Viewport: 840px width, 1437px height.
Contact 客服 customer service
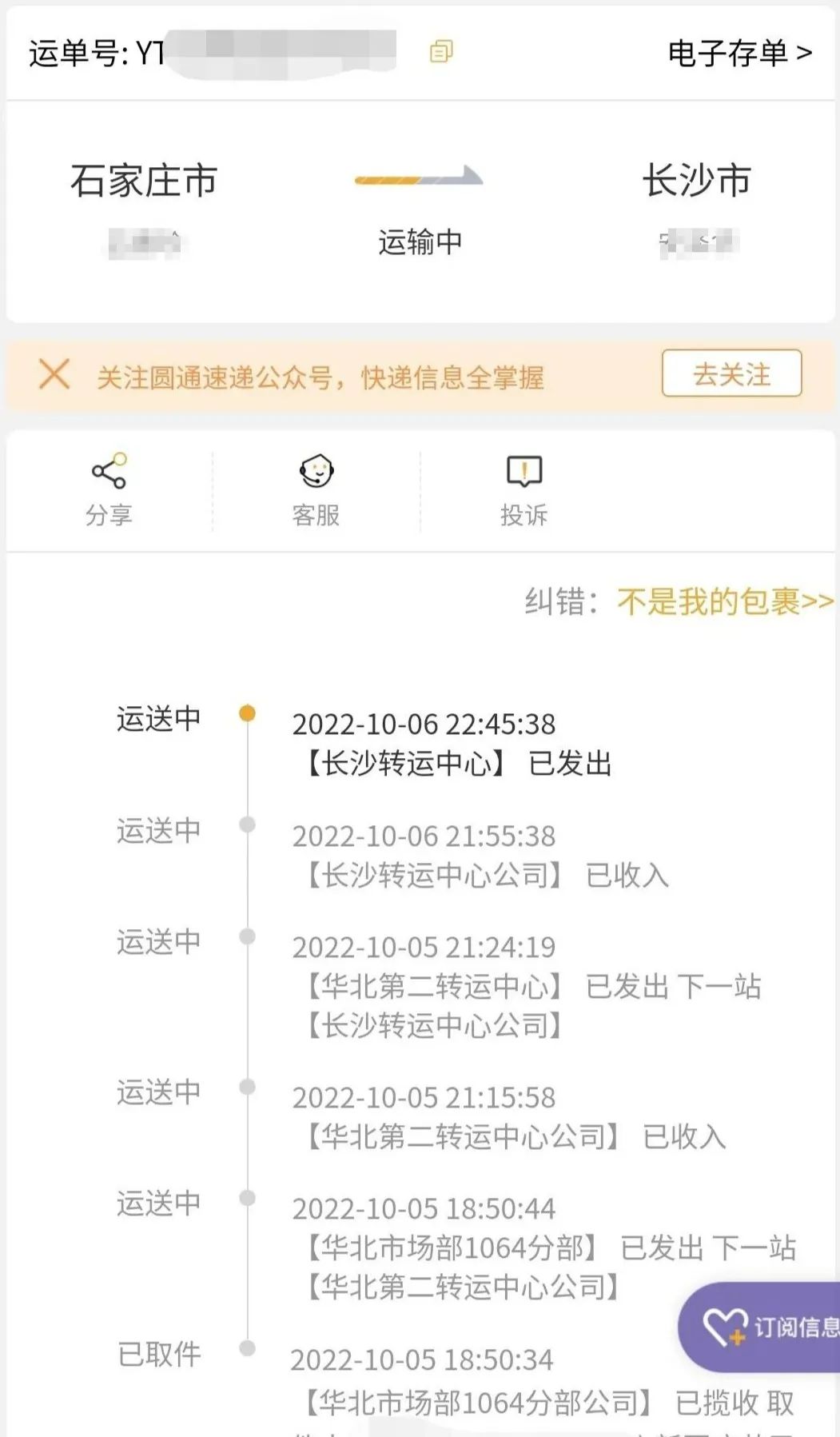point(316,489)
